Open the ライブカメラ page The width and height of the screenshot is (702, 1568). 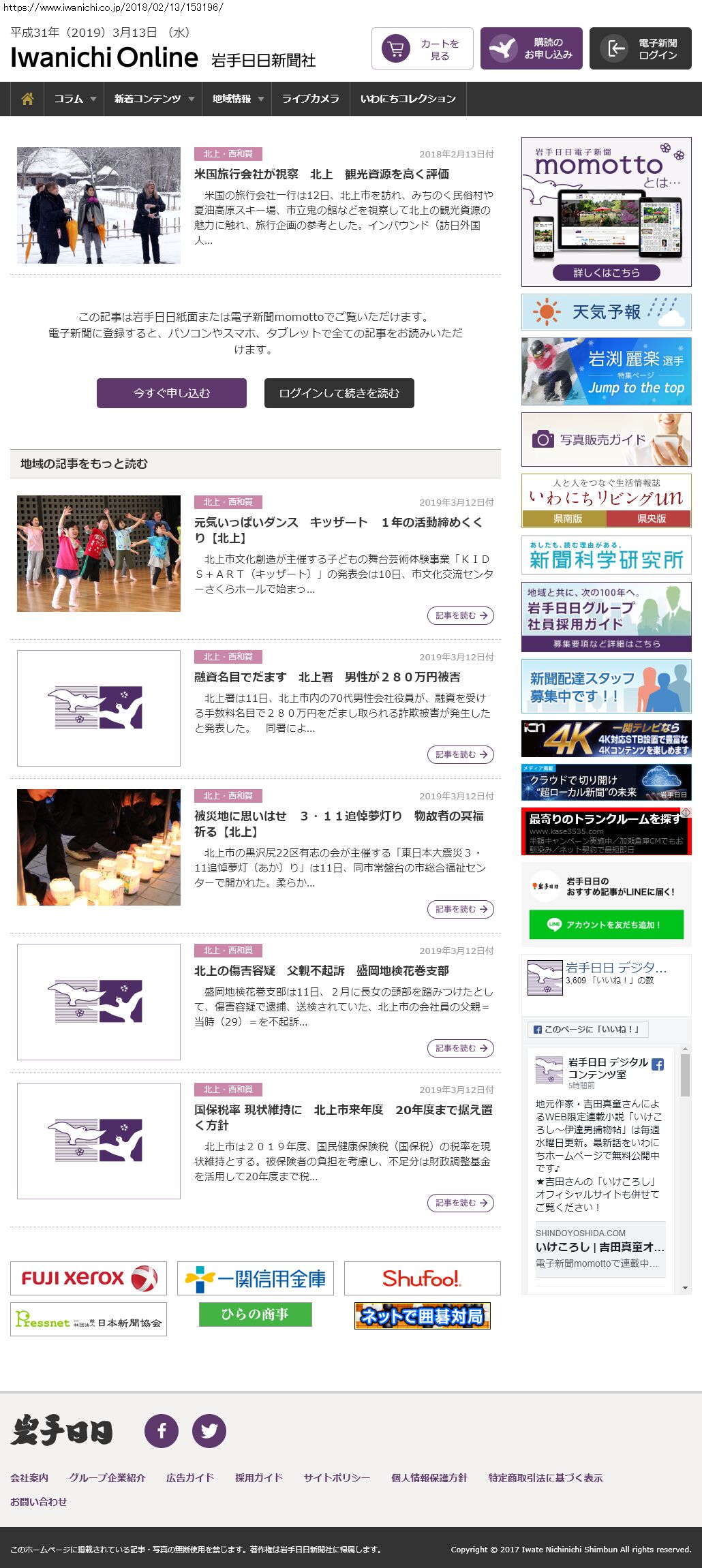(x=310, y=99)
